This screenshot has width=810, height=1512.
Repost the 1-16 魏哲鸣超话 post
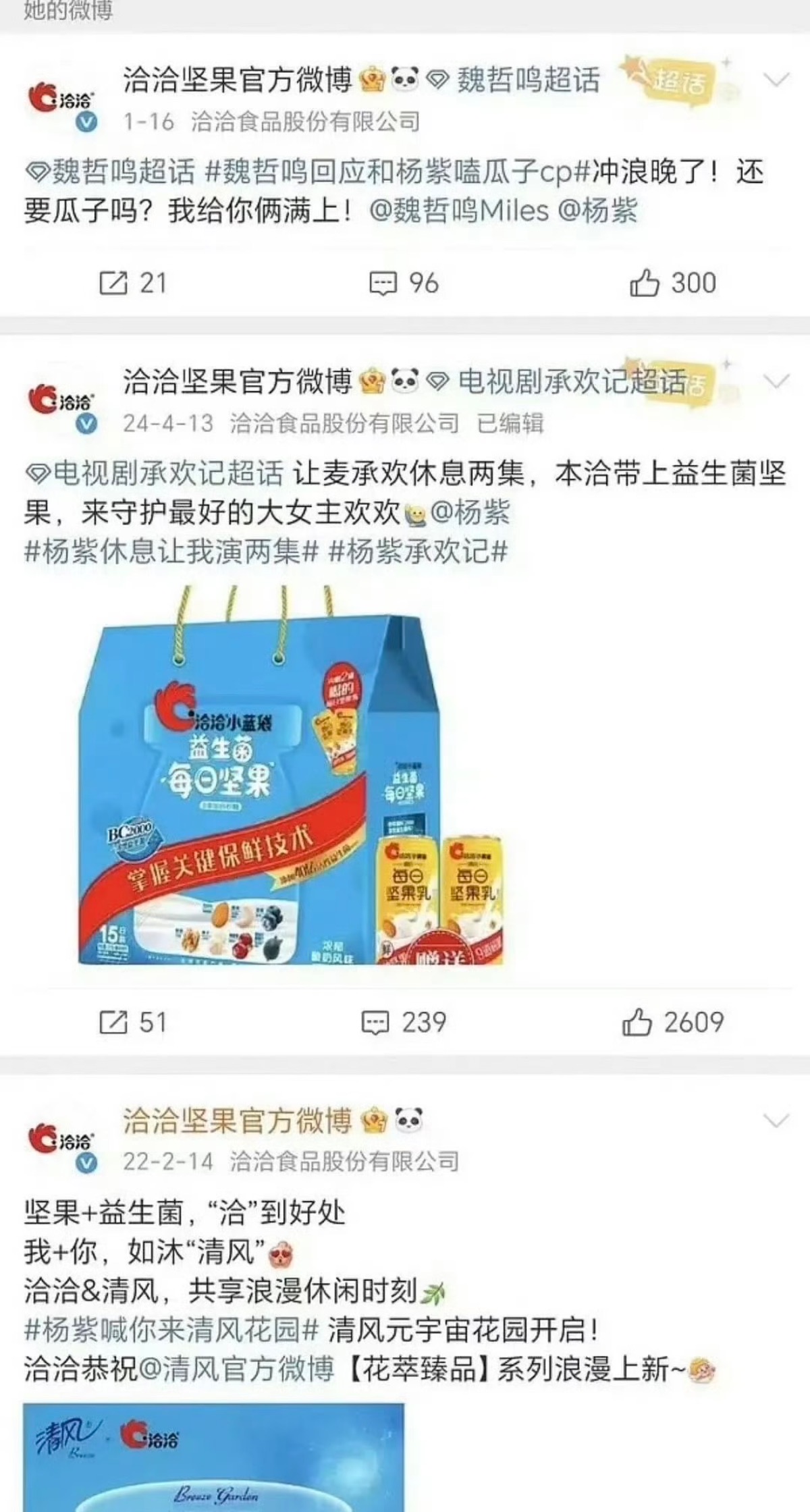pyautogui.click(x=132, y=283)
